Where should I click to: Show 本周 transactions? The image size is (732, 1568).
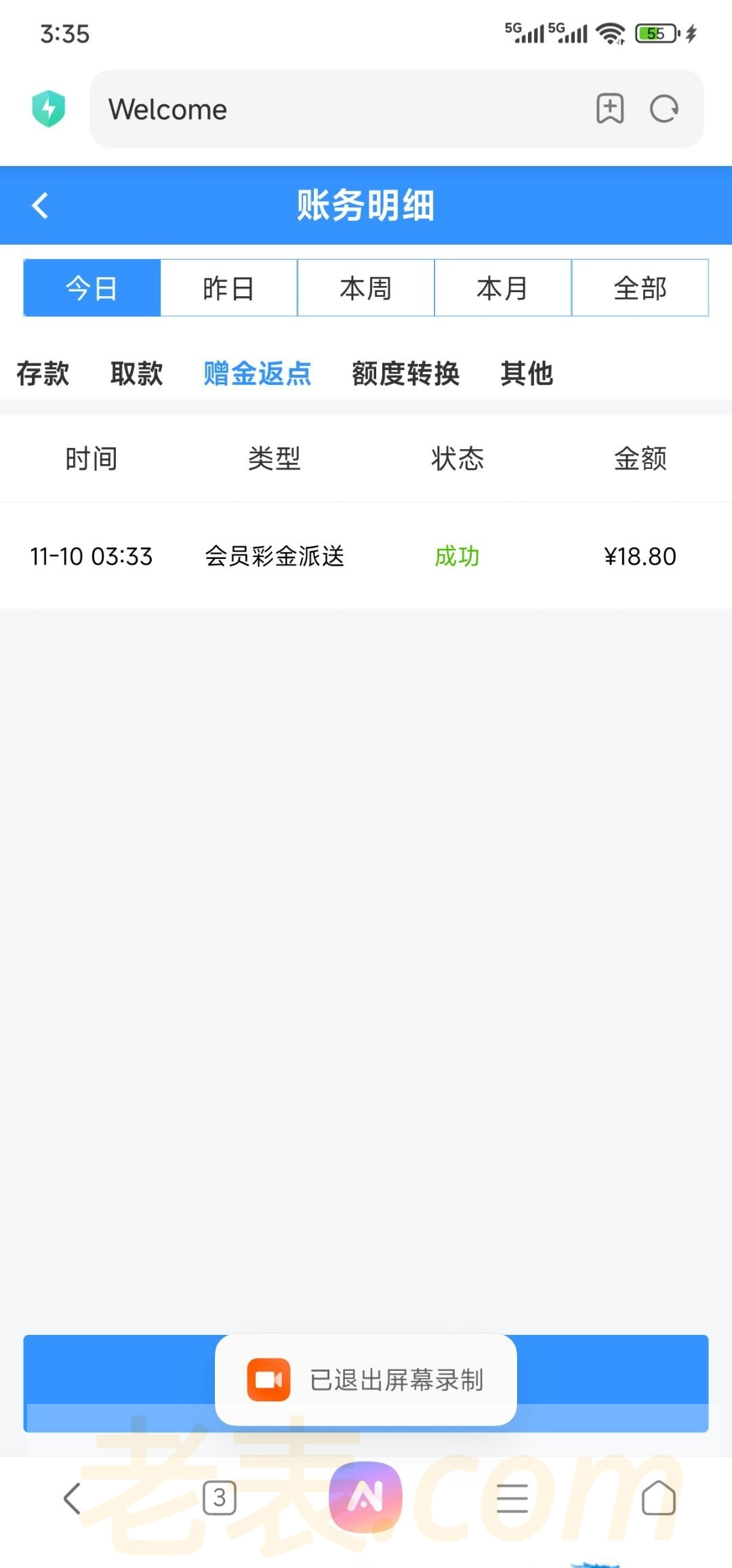(366, 288)
